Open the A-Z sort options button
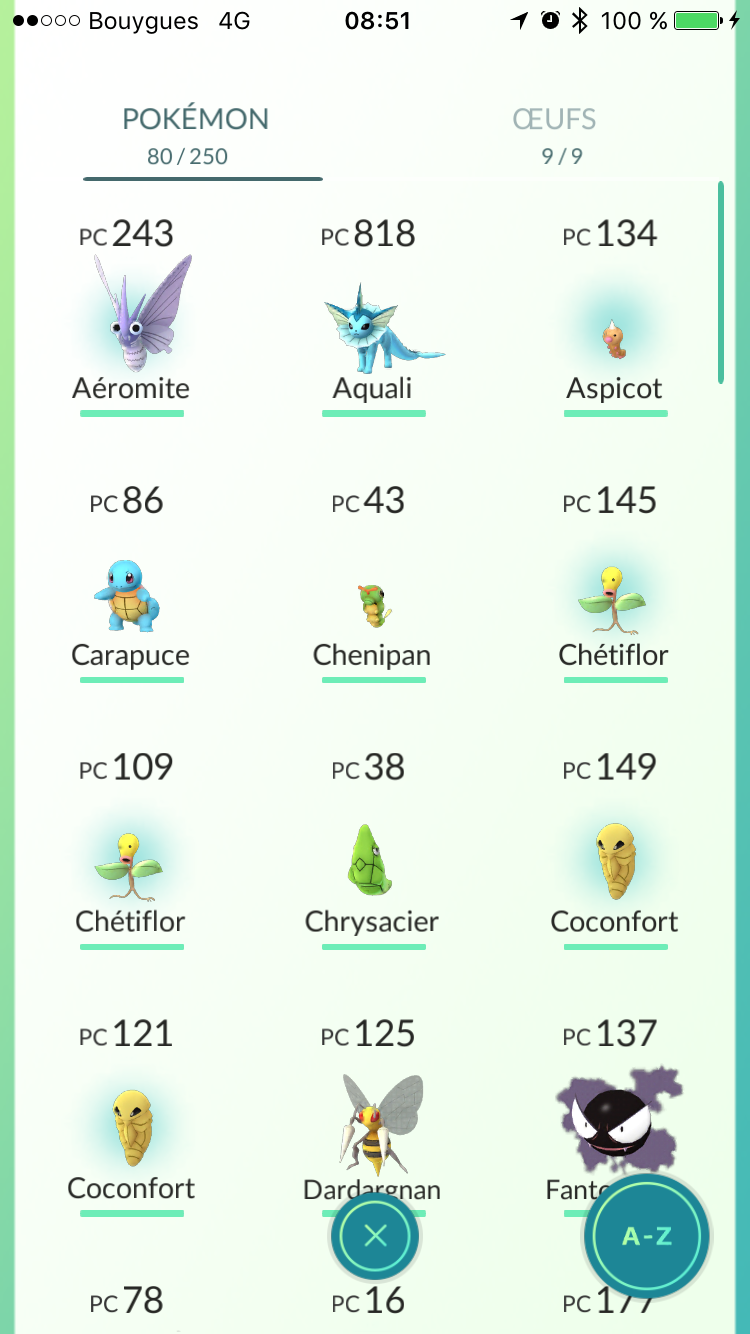The width and height of the screenshot is (750, 1334). click(647, 1237)
